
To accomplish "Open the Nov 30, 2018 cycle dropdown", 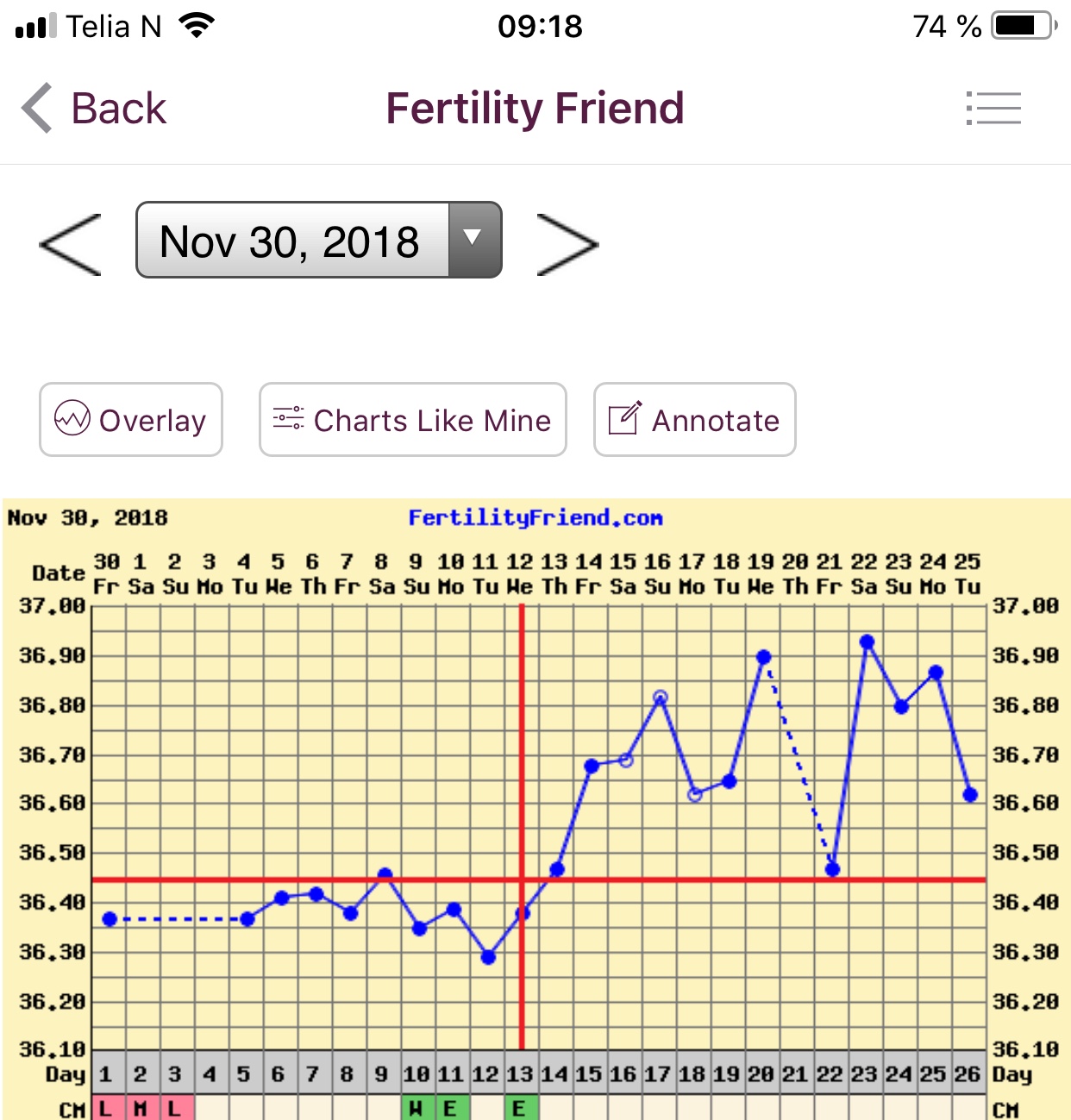I will tap(318, 241).
